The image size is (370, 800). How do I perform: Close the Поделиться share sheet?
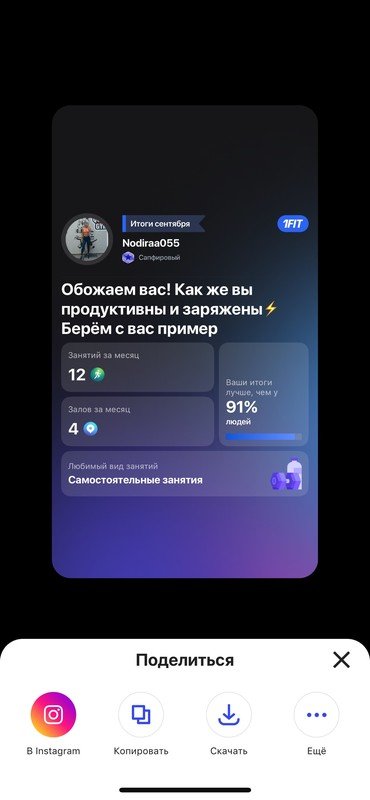[341, 660]
